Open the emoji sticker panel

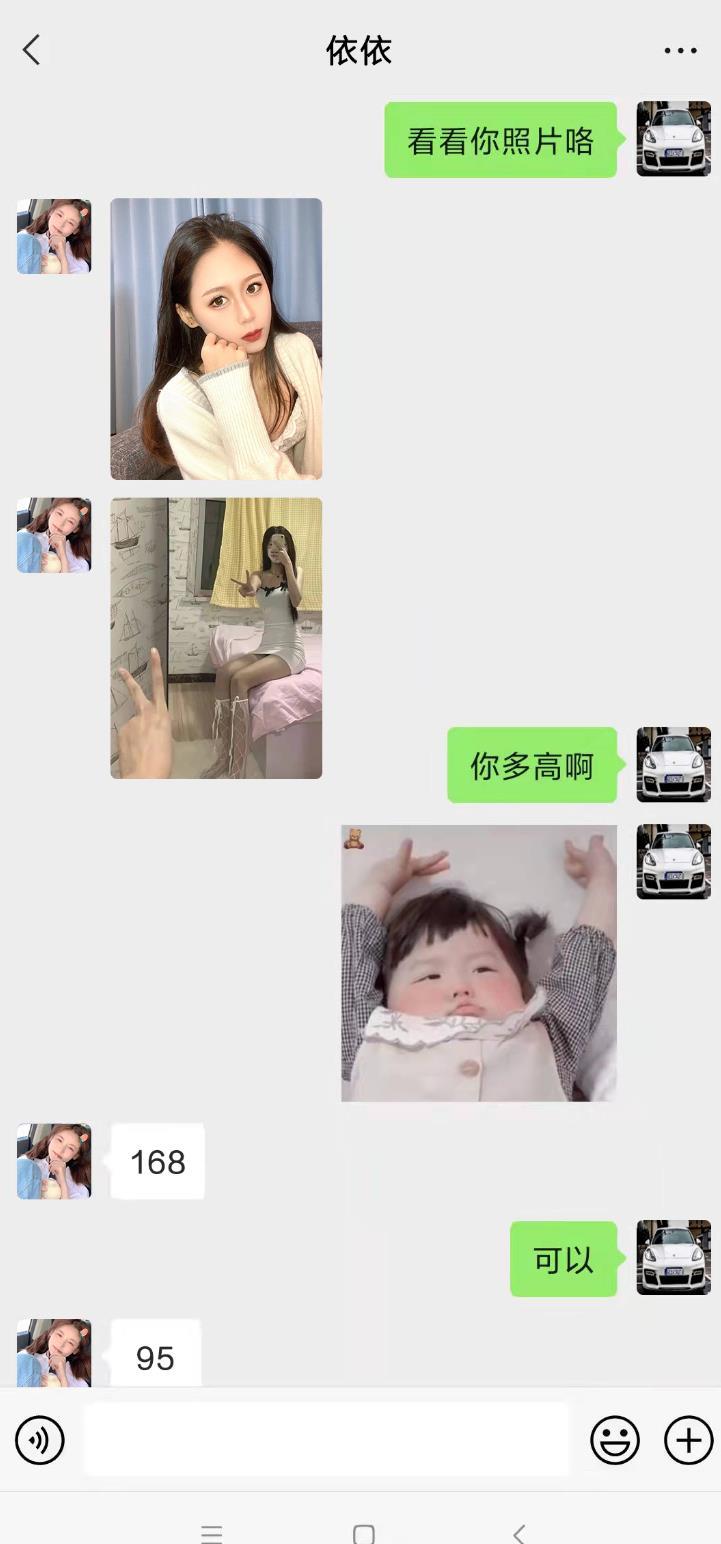pyautogui.click(x=615, y=1440)
